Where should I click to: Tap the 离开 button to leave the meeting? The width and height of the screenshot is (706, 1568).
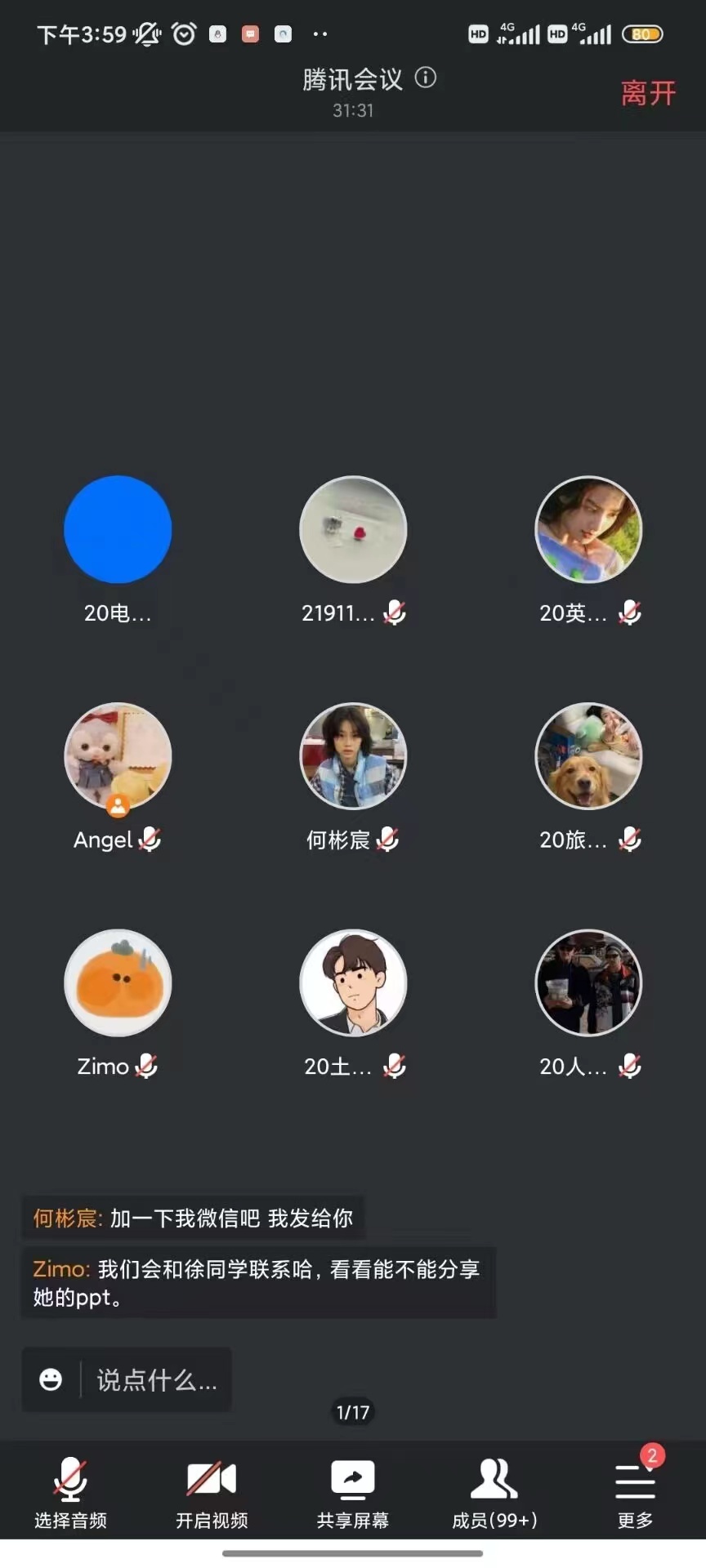pos(648,92)
